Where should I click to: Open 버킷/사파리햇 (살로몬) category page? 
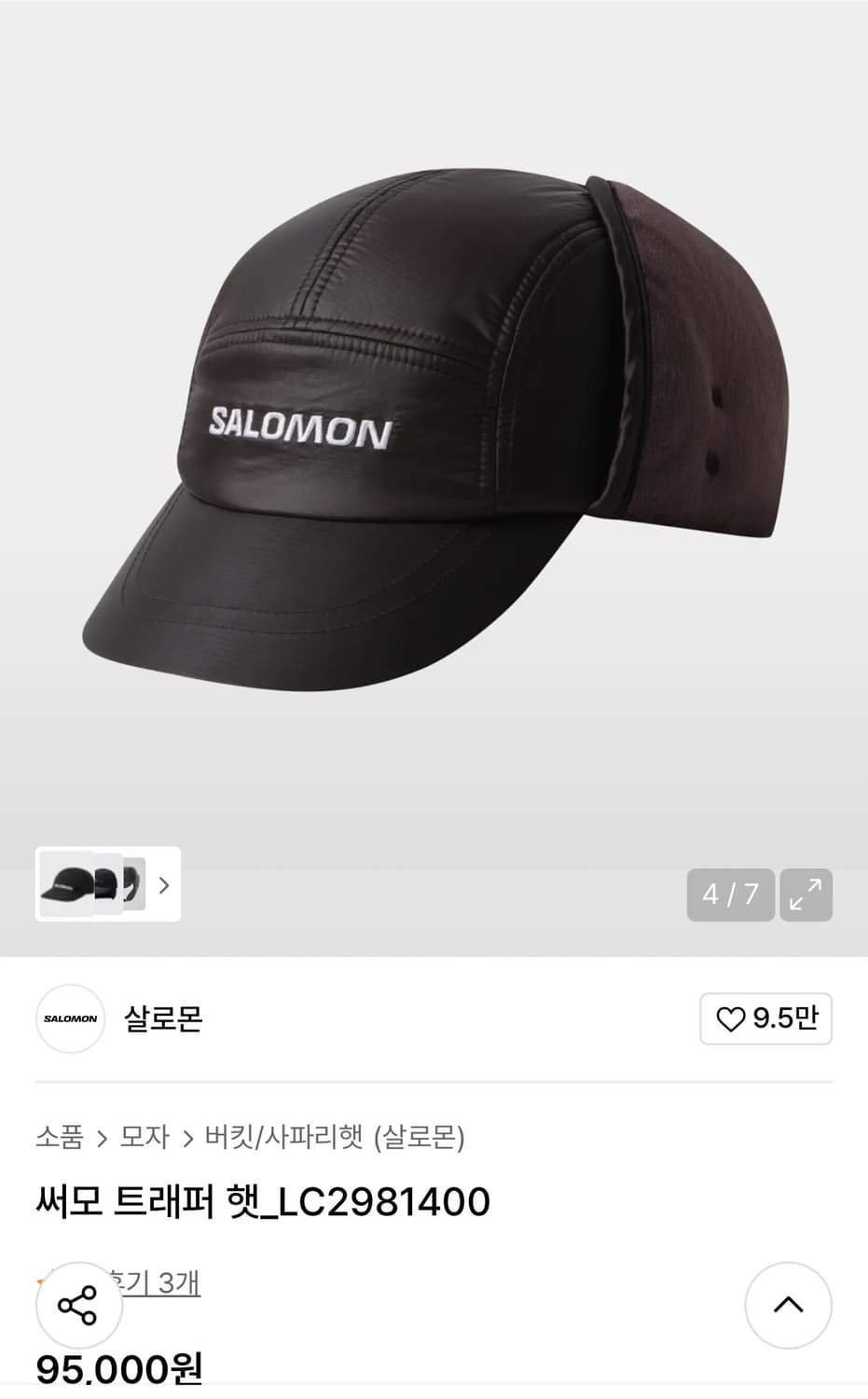click(x=337, y=1138)
